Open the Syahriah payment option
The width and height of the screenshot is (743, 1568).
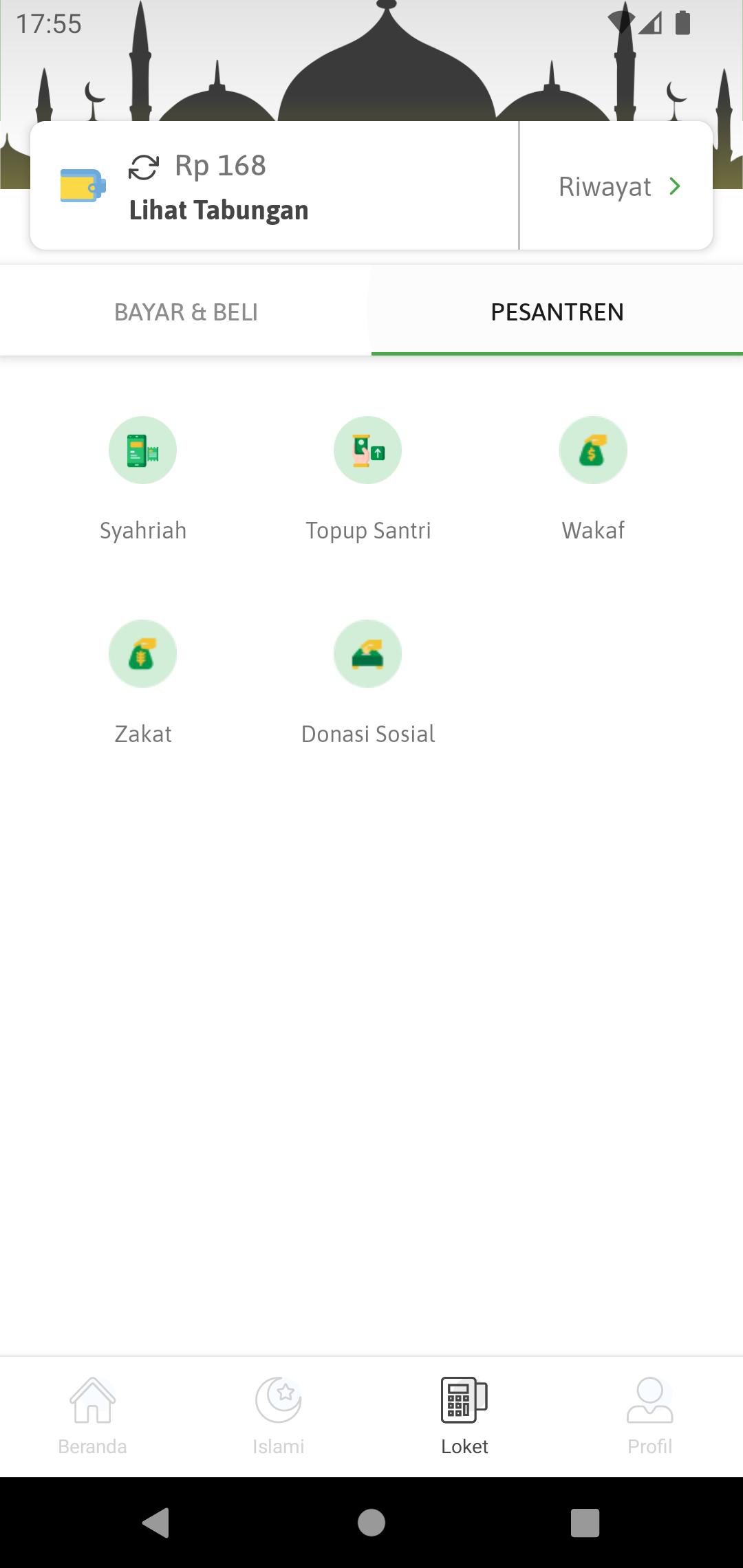click(x=143, y=479)
